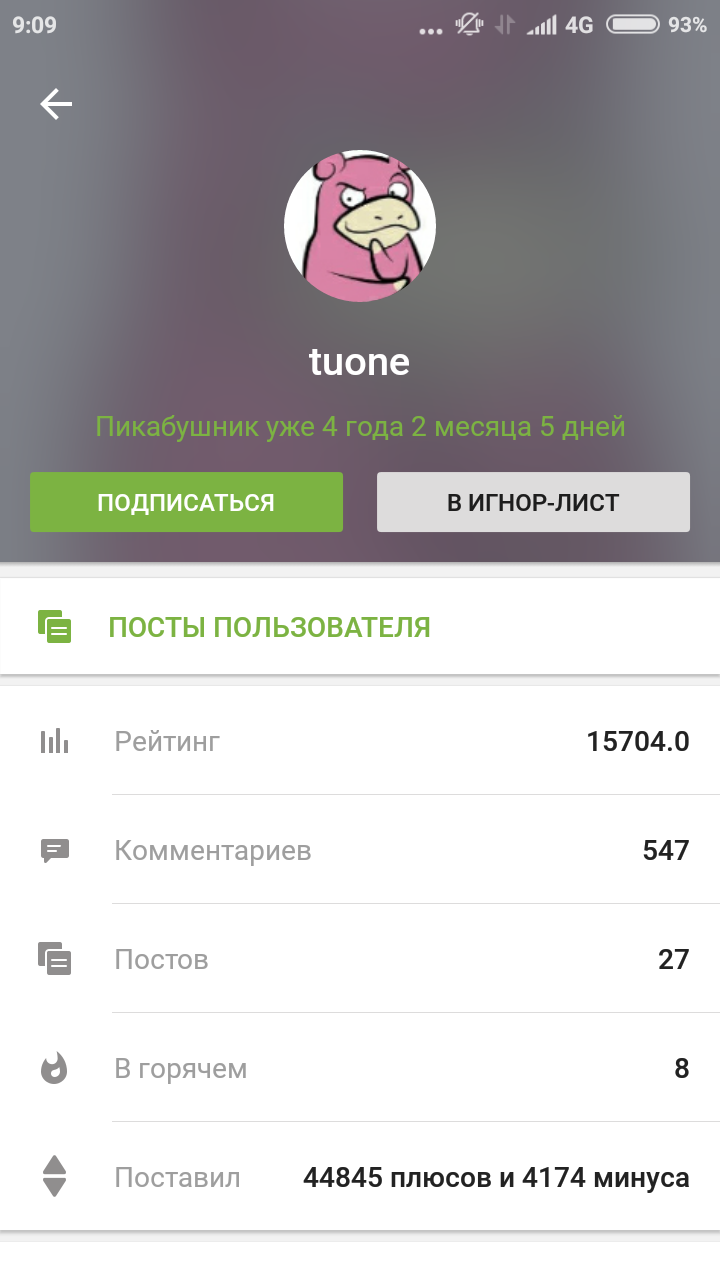Subscribe to tuone with ПОДПИСАТЬСЯ button
The width and height of the screenshot is (720, 1280).
click(186, 502)
